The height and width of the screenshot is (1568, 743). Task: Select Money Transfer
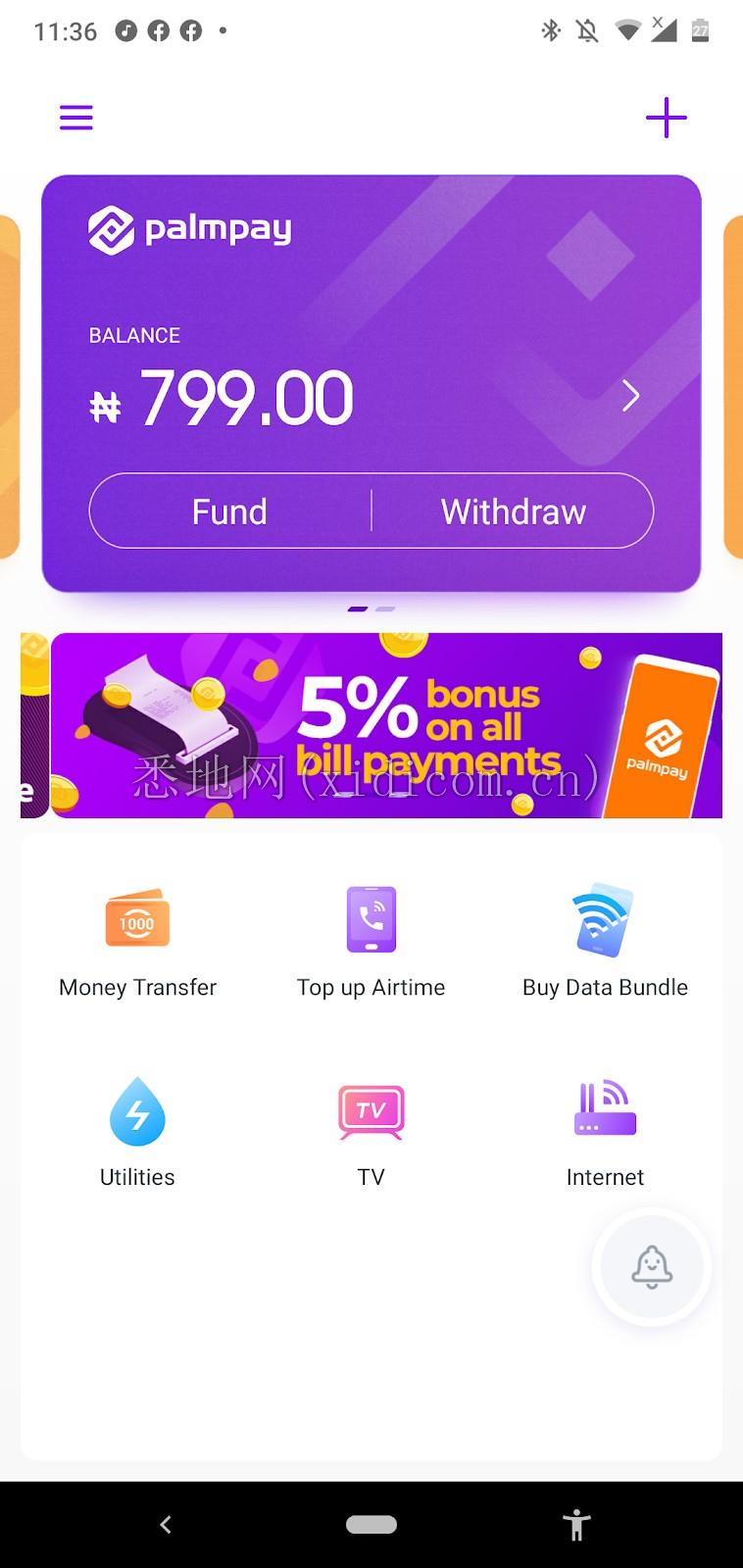[x=137, y=943]
